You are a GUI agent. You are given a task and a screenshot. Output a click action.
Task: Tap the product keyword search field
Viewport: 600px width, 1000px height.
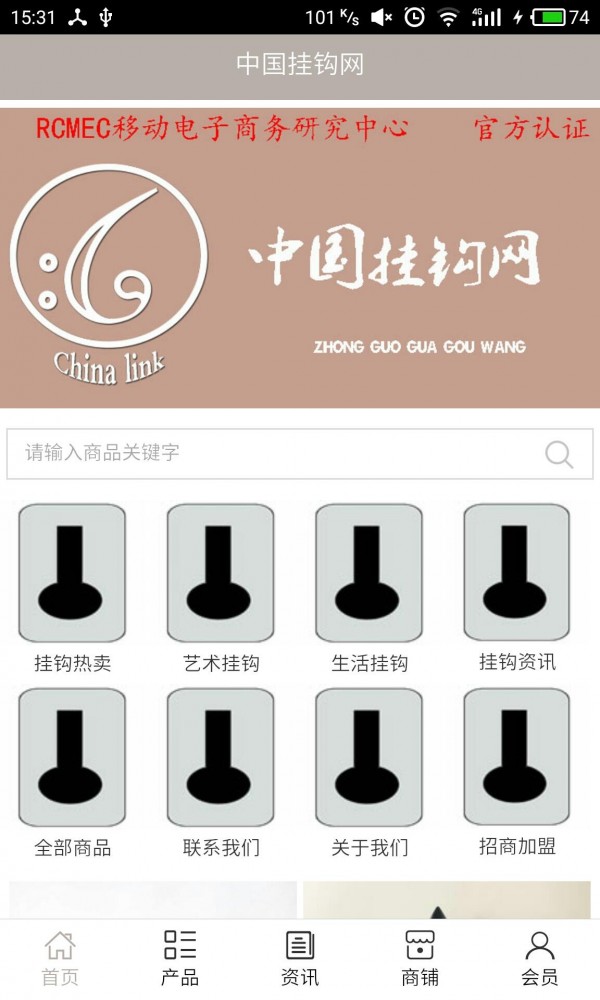pyautogui.click(x=270, y=453)
